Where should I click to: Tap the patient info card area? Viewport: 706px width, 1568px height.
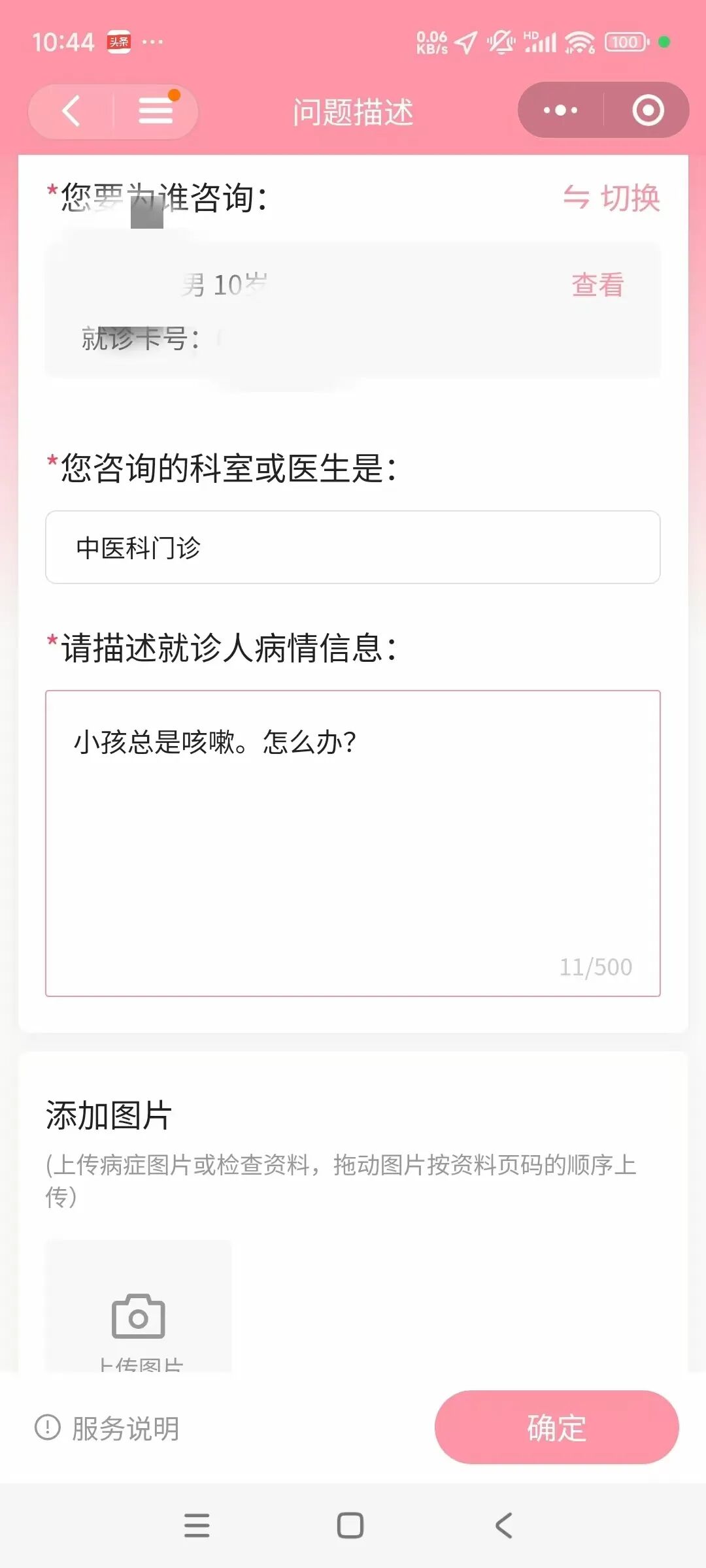coord(353,310)
